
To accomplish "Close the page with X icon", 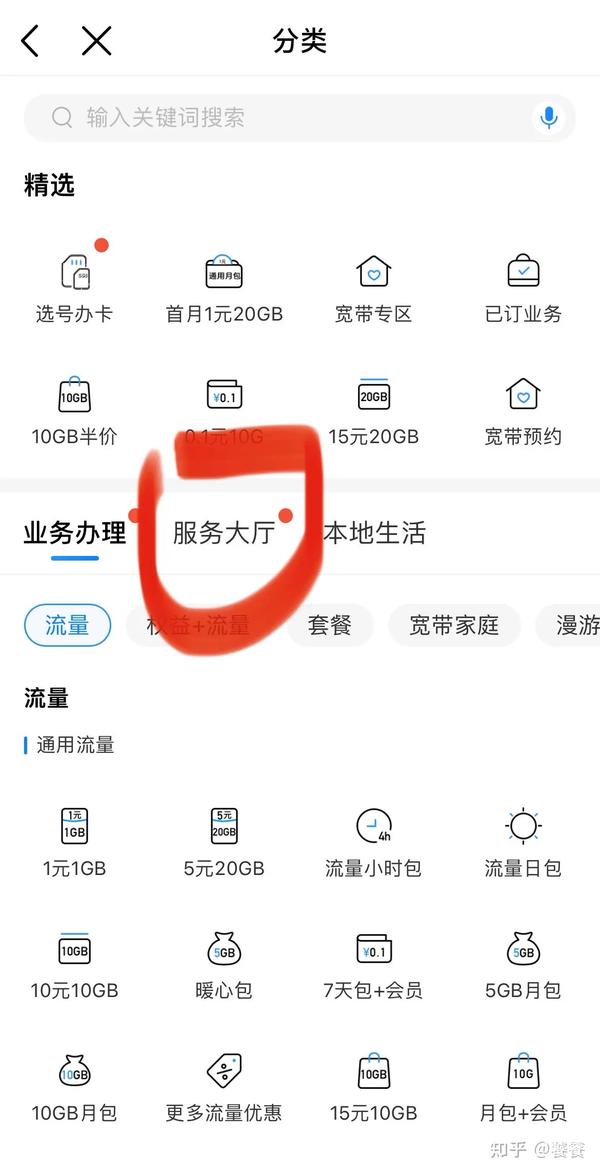I will (x=97, y=40).
